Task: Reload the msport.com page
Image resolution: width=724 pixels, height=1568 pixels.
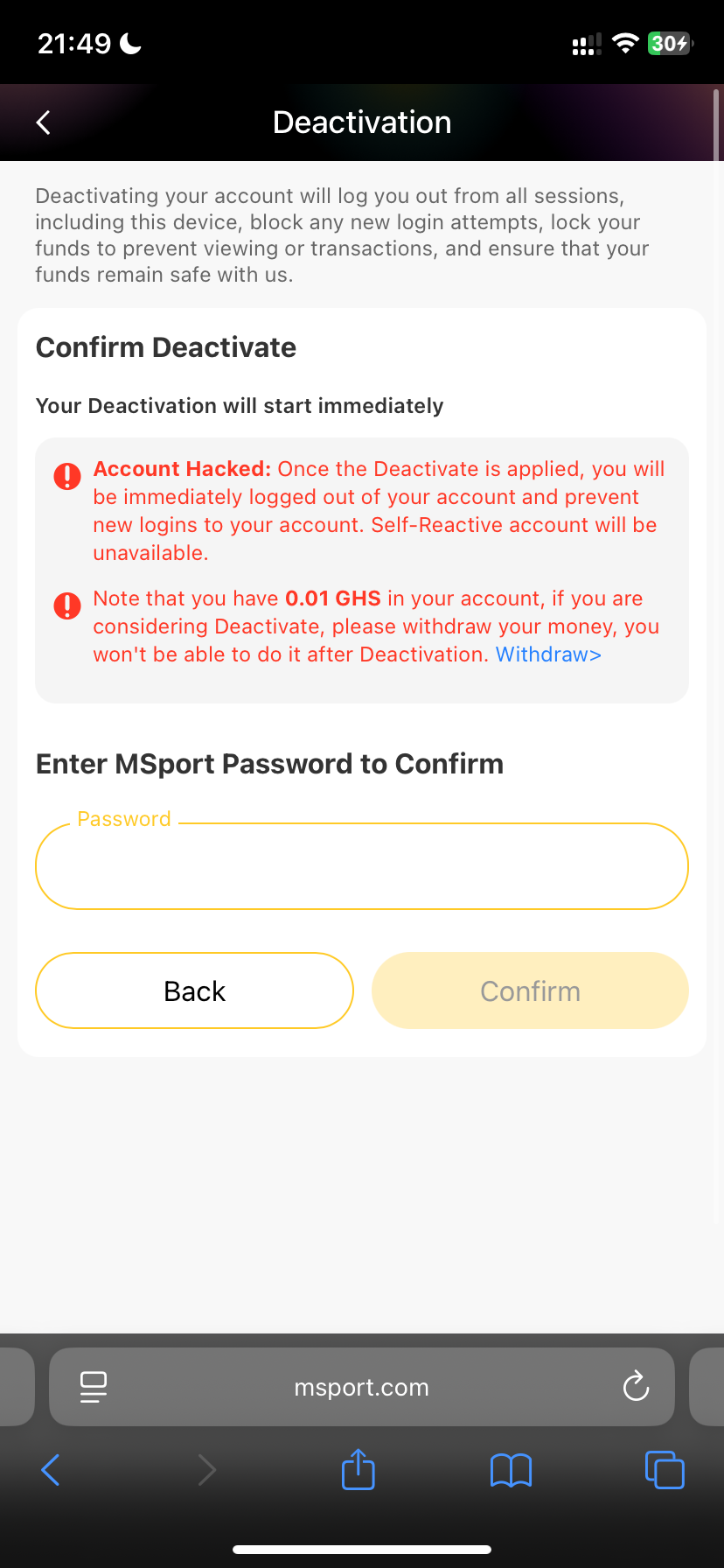Action: 636,1387
